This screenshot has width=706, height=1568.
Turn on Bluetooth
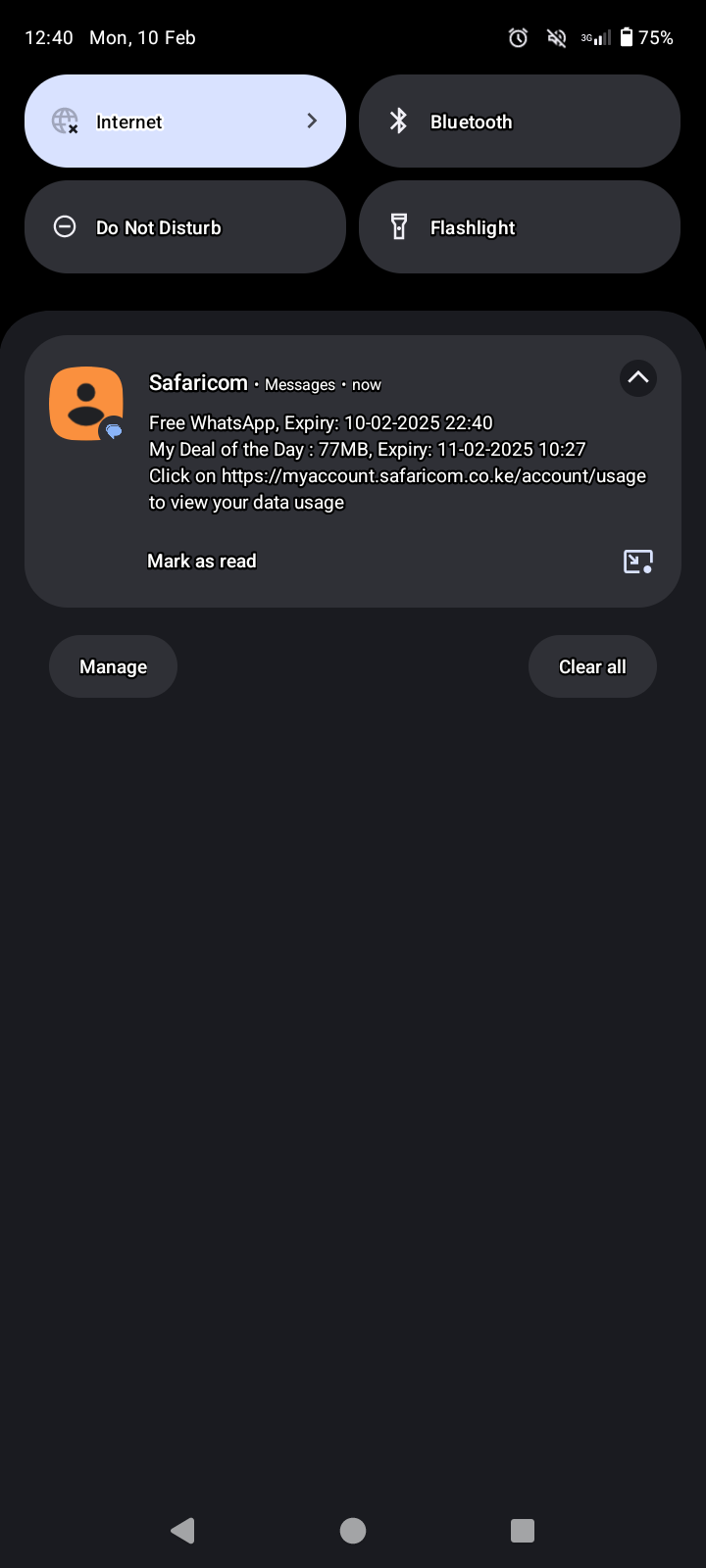pyautogui.click(x=519, y=122)
